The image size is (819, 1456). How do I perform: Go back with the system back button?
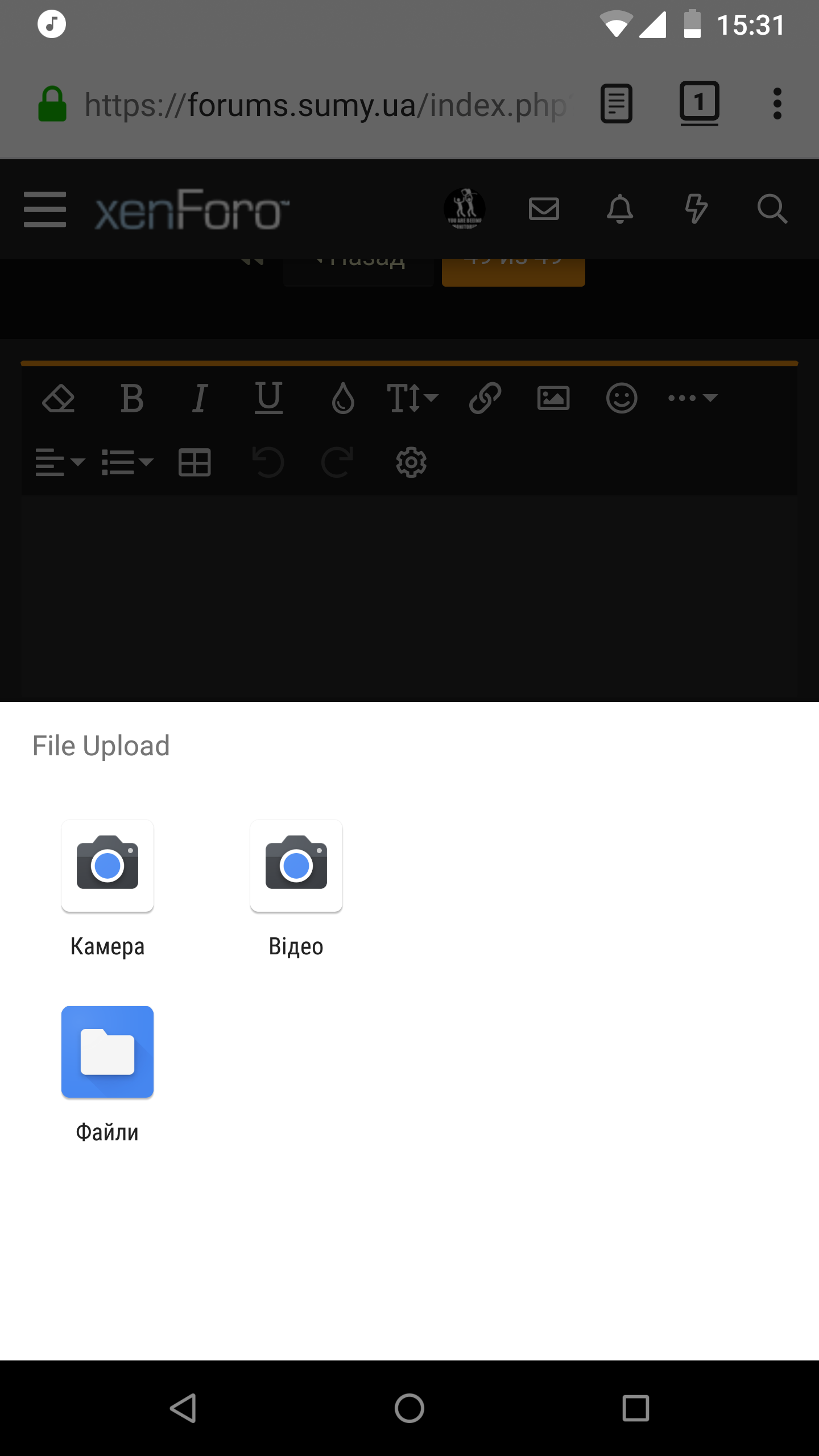tap(183, 1408)
